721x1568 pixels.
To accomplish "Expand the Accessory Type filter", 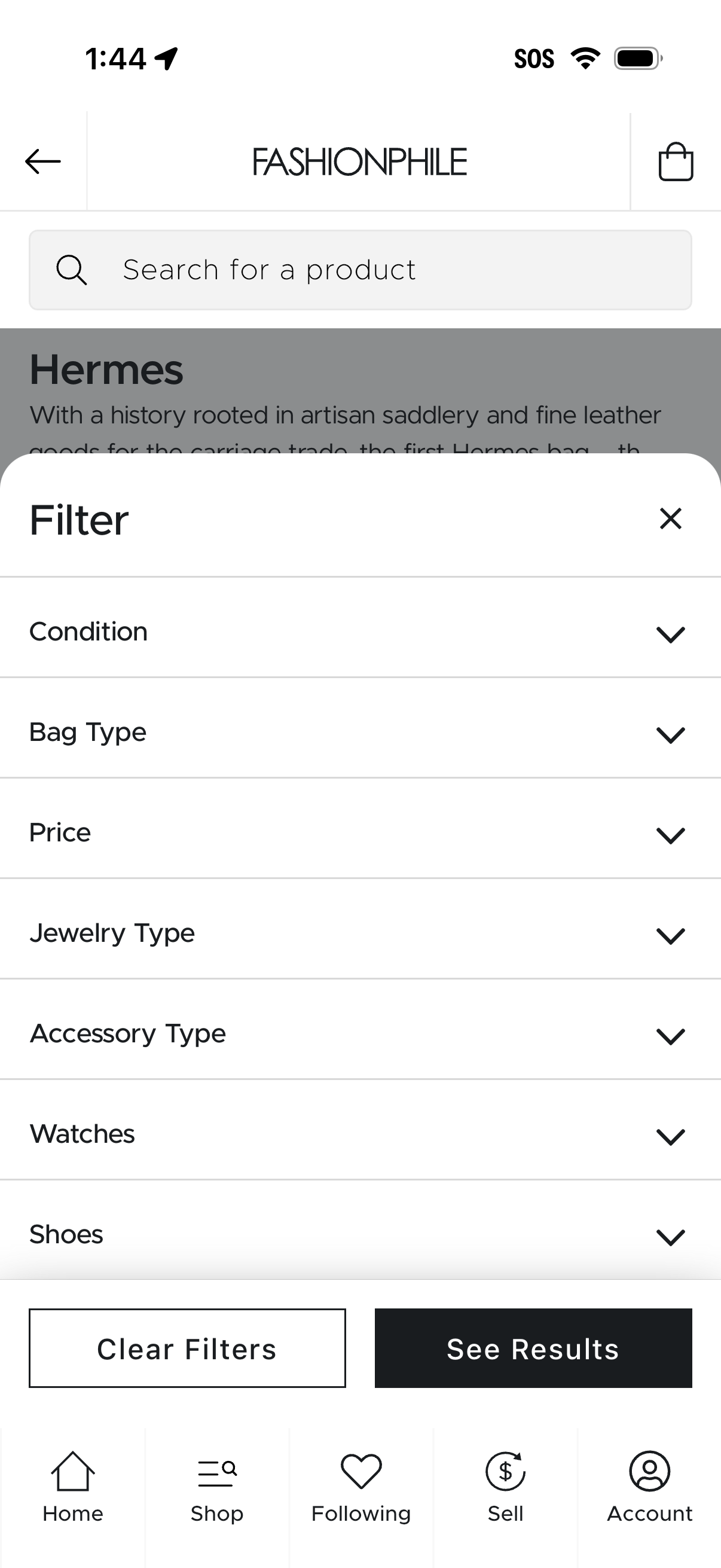I will pyautogui.click(x=670, y=1036).
